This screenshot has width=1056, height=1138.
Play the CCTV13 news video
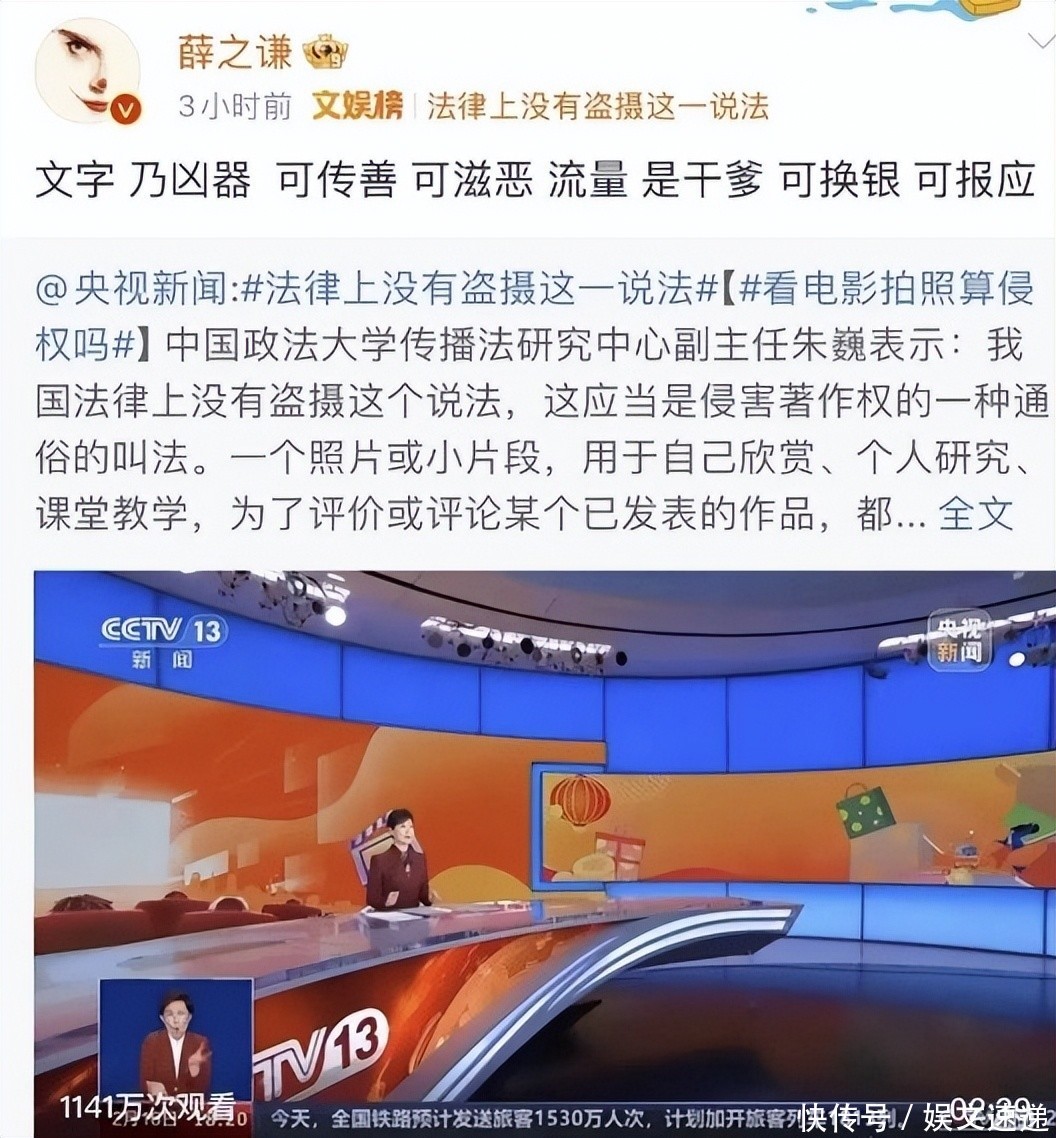coord(544,850)
